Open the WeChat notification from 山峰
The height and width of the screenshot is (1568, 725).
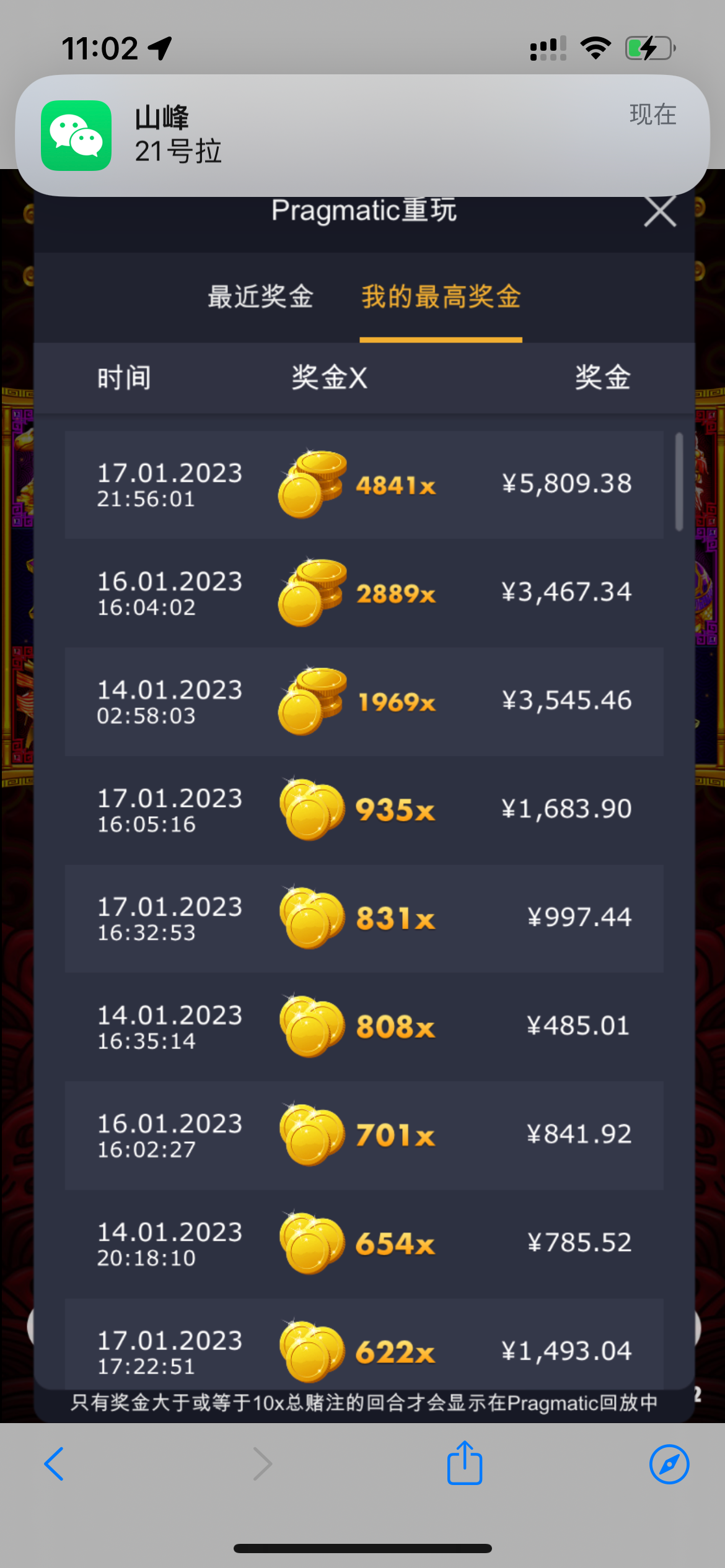click(362, 135)
